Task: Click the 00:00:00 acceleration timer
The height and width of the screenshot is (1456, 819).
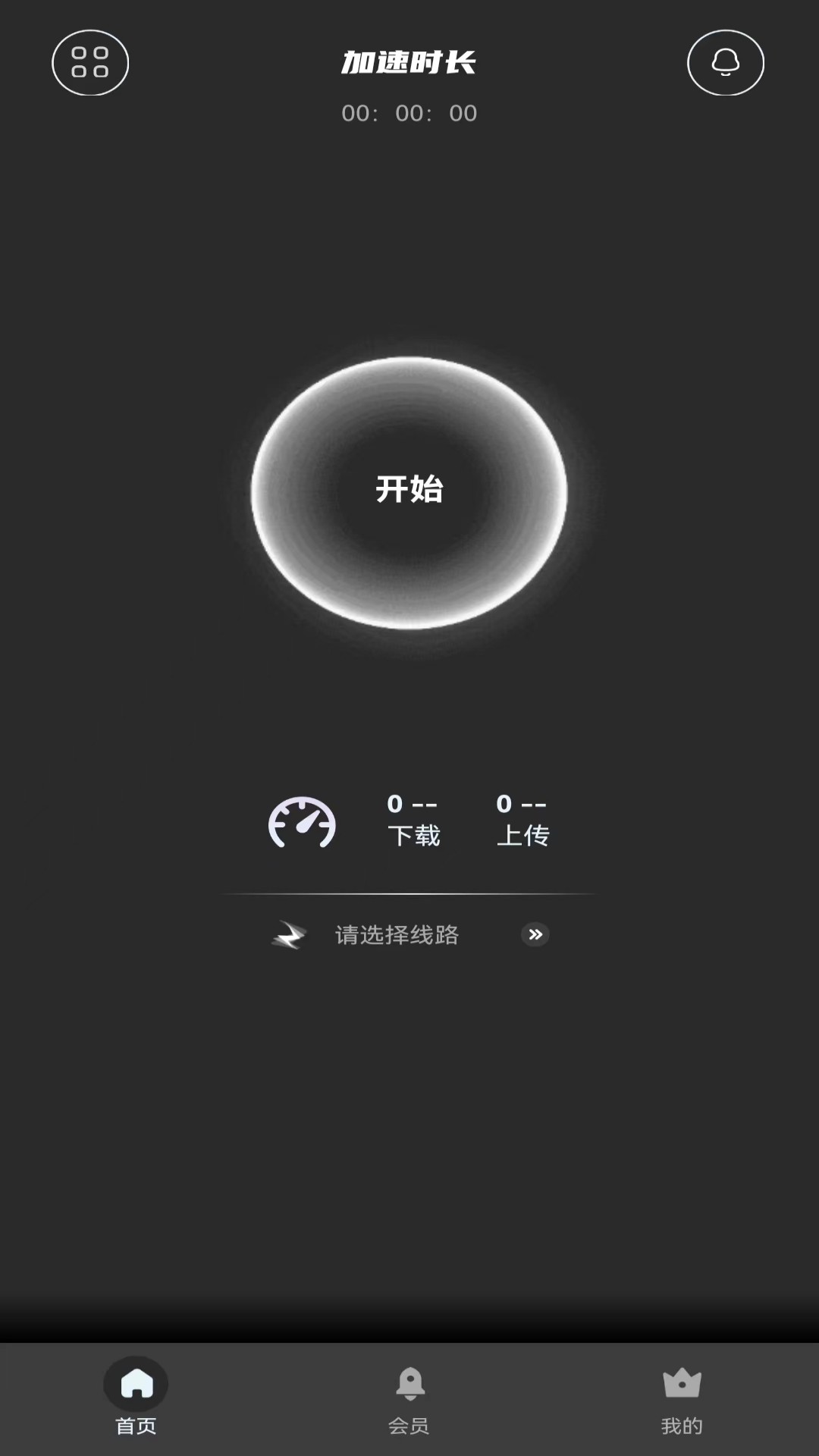Action: point(409,112)
